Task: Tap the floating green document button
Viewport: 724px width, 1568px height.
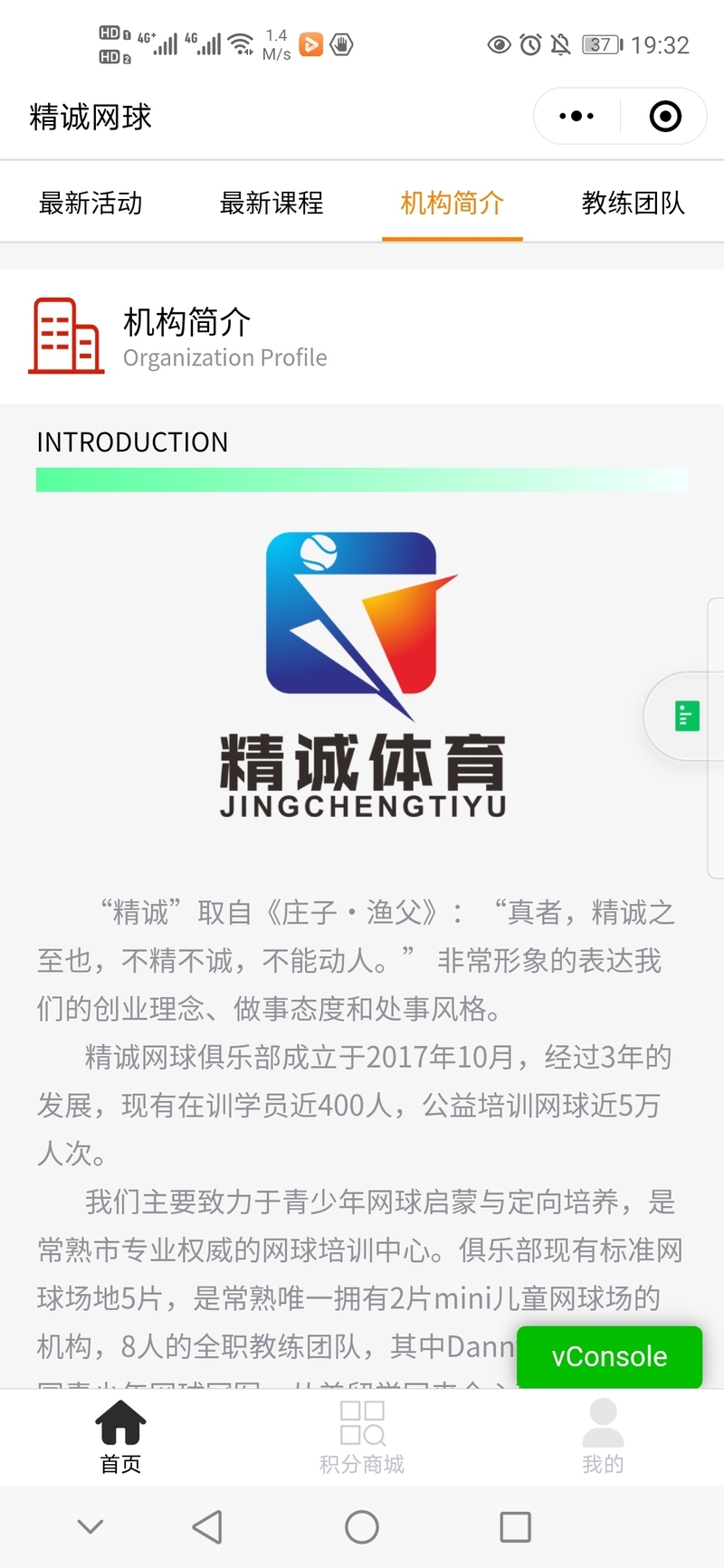Action: 687,716
